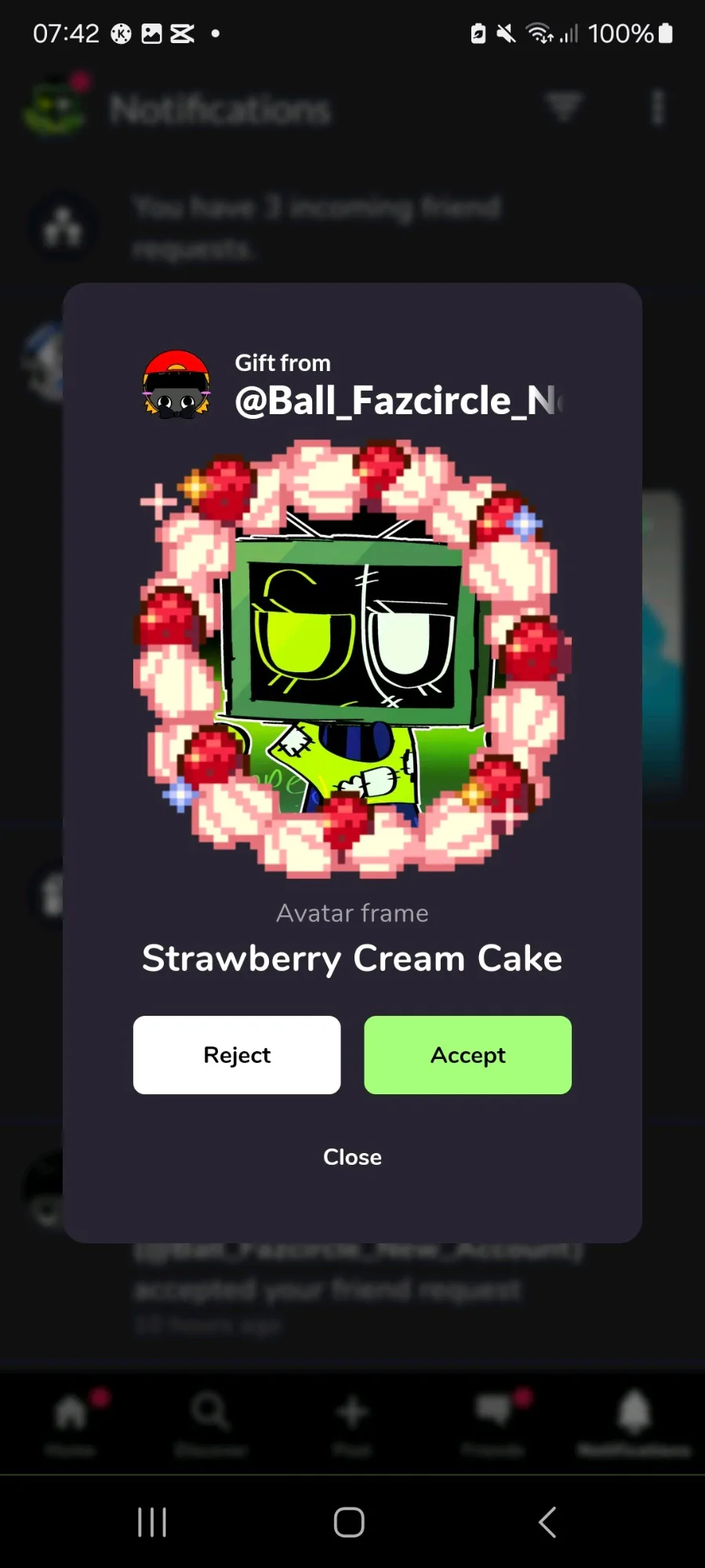Go back using the system back button
The height and width of the screenshot is (1568, 705).
547,1522
